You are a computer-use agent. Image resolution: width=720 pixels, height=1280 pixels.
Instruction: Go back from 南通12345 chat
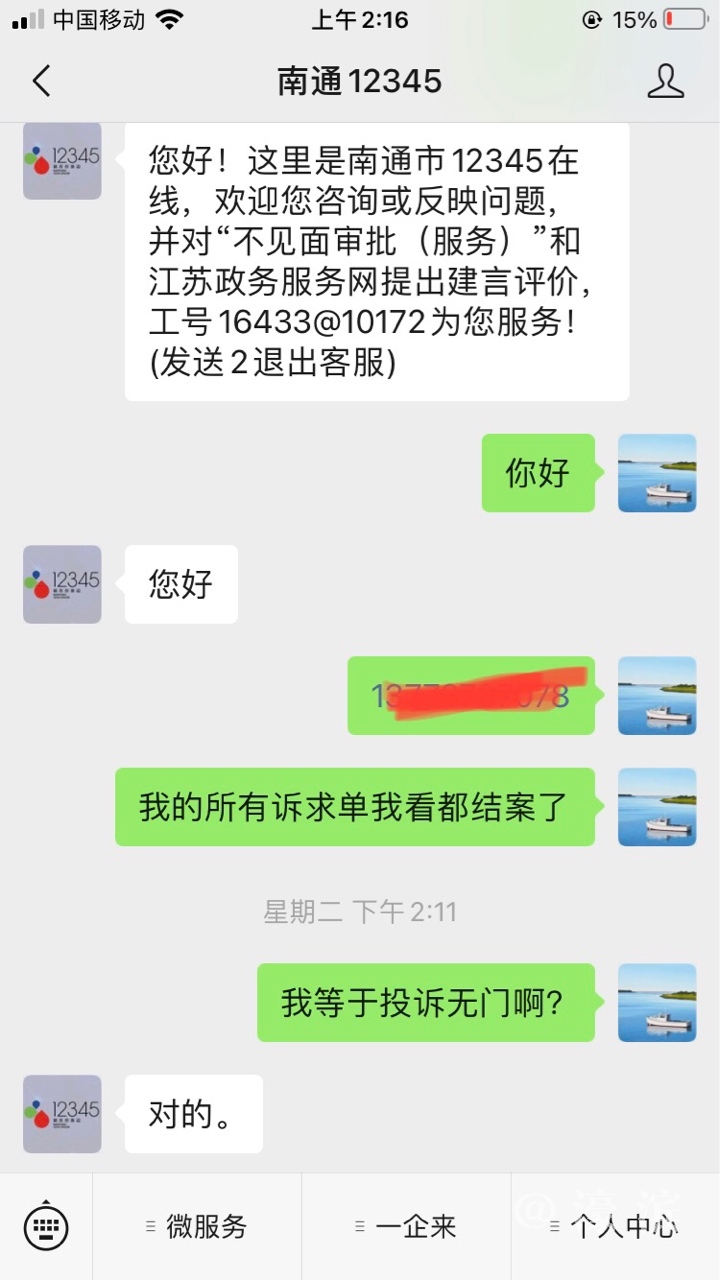point(40,81)
